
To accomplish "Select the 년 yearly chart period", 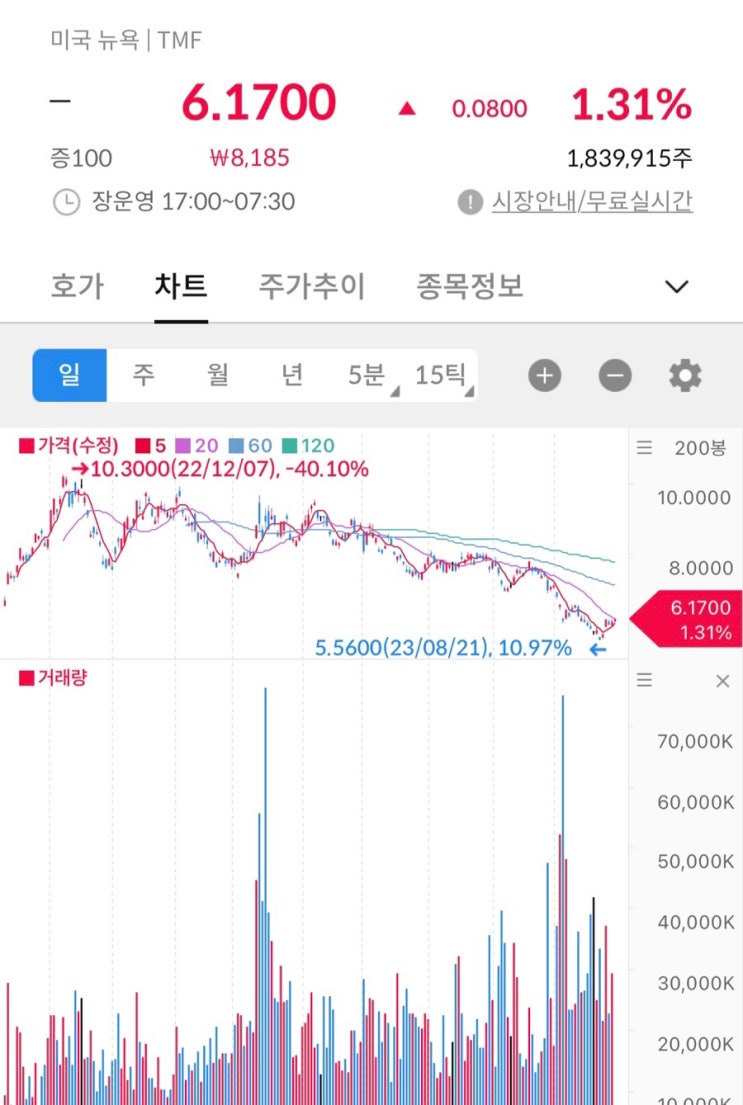I will point(292,376).
